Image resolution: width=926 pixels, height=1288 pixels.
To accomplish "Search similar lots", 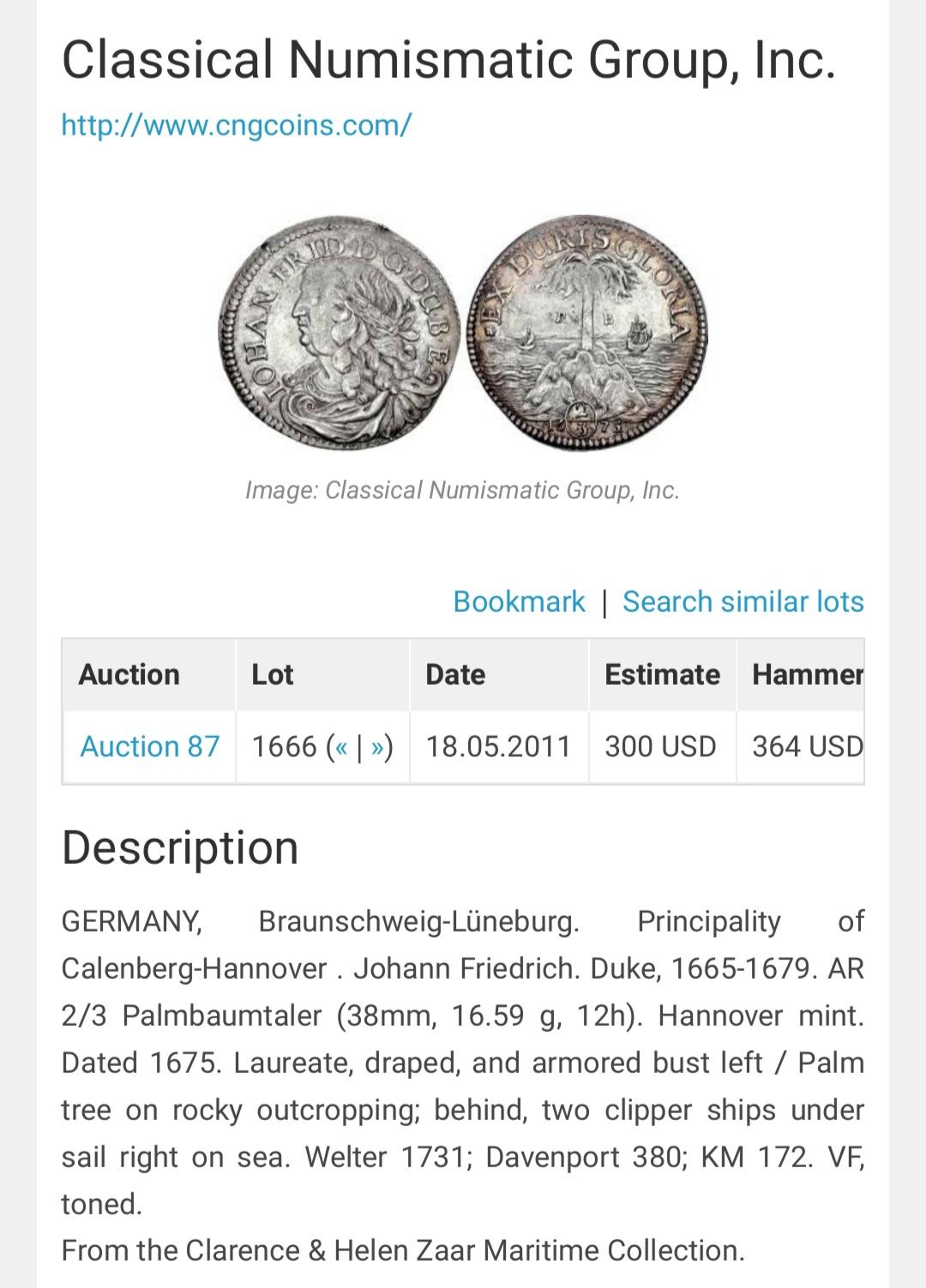I will point(743,602).
